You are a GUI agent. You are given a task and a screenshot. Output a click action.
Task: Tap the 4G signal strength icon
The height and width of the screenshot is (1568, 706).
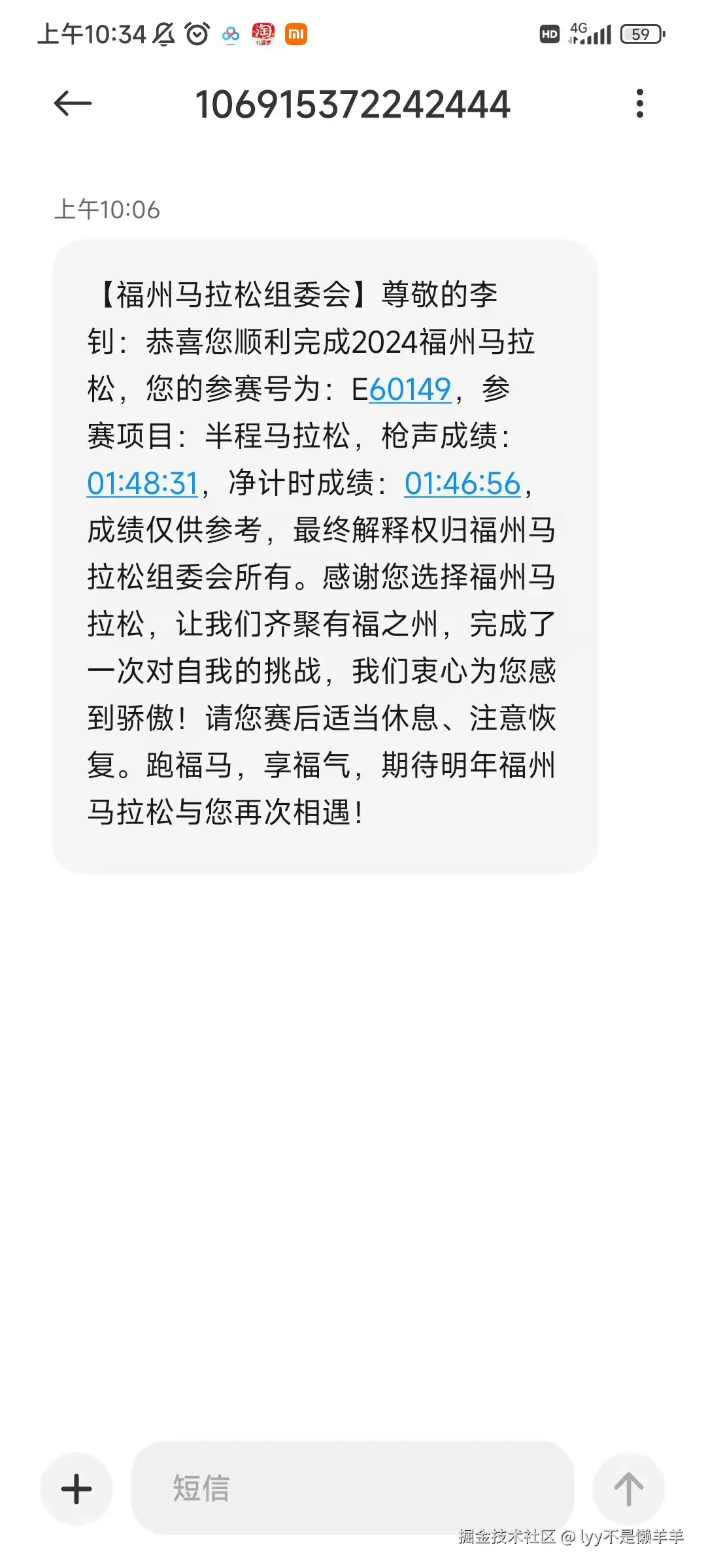[x=588, y=31]
